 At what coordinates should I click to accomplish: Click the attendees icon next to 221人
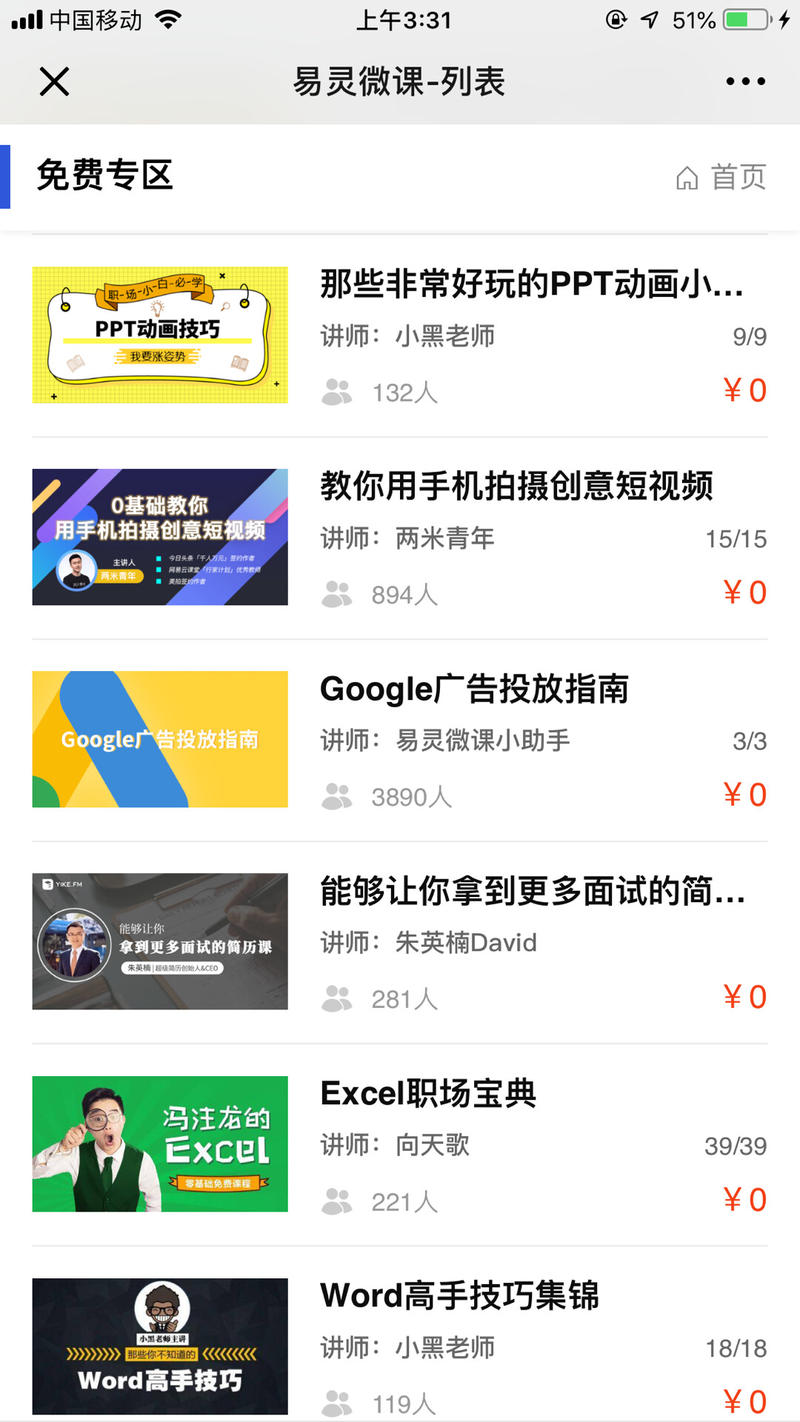click(x=337, y=1200)
